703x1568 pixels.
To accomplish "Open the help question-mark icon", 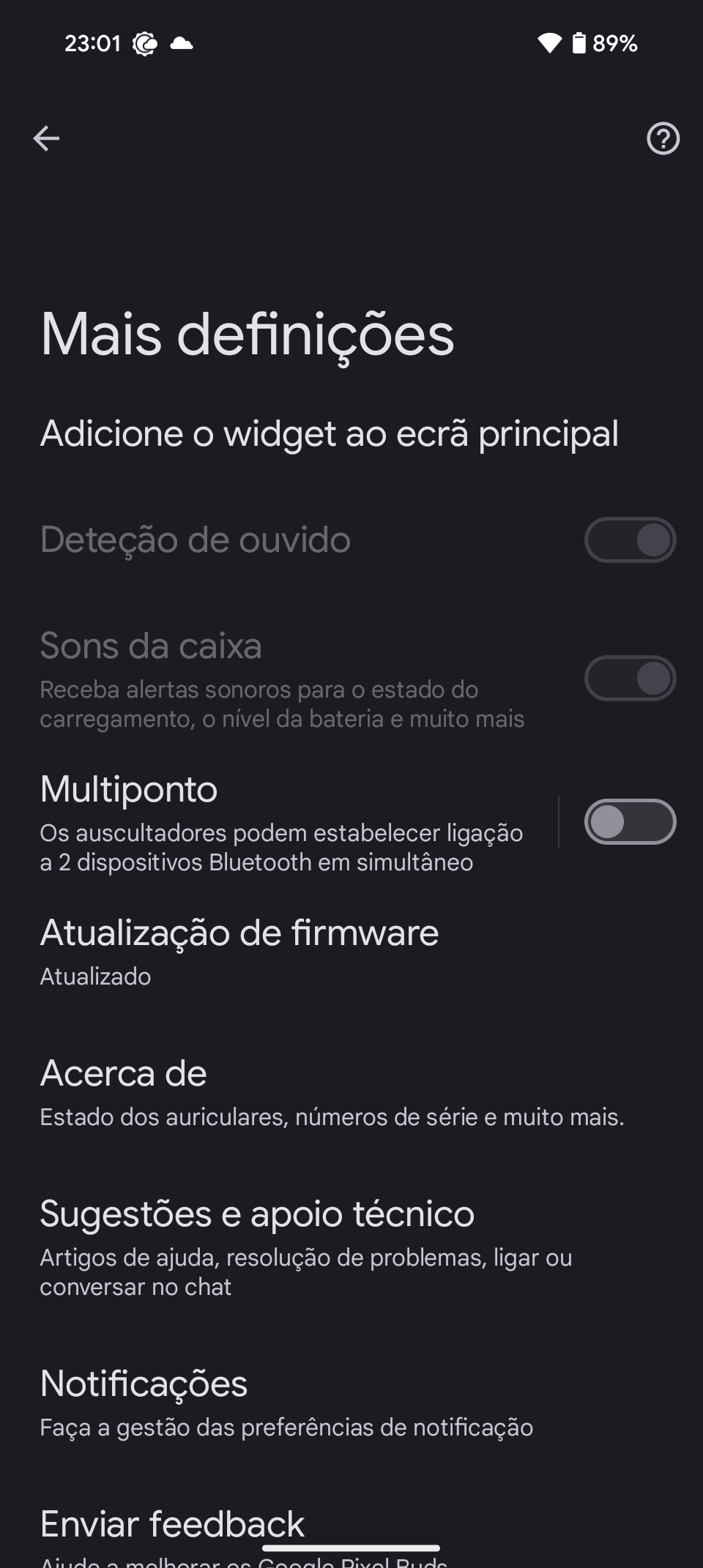I will pyautogui.click(x=663, y=138).
